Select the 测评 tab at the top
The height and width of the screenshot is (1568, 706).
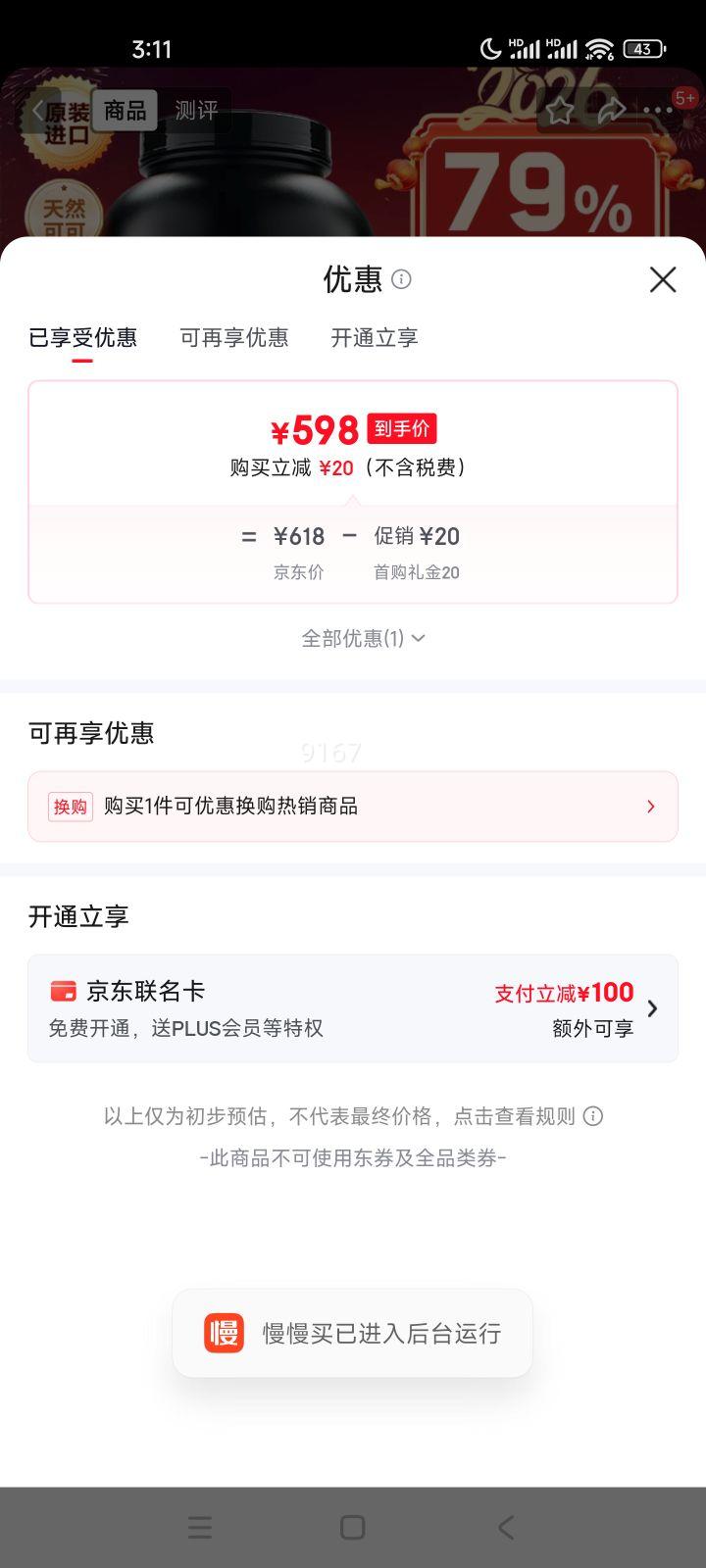pyautogui.click(x=198, y=111)
